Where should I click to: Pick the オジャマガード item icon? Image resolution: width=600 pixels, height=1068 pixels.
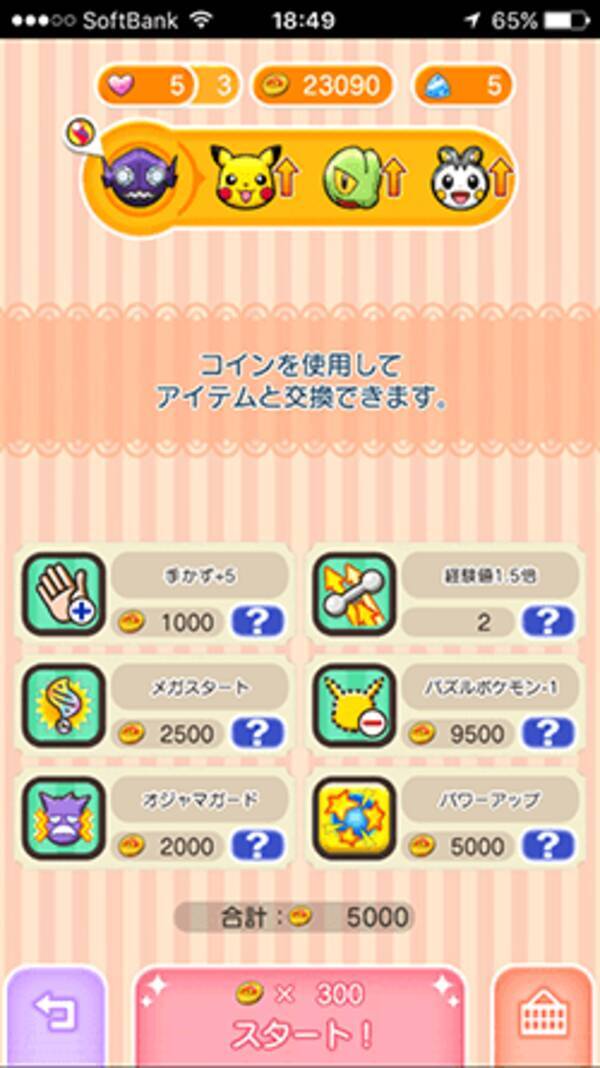pos(63,818)
